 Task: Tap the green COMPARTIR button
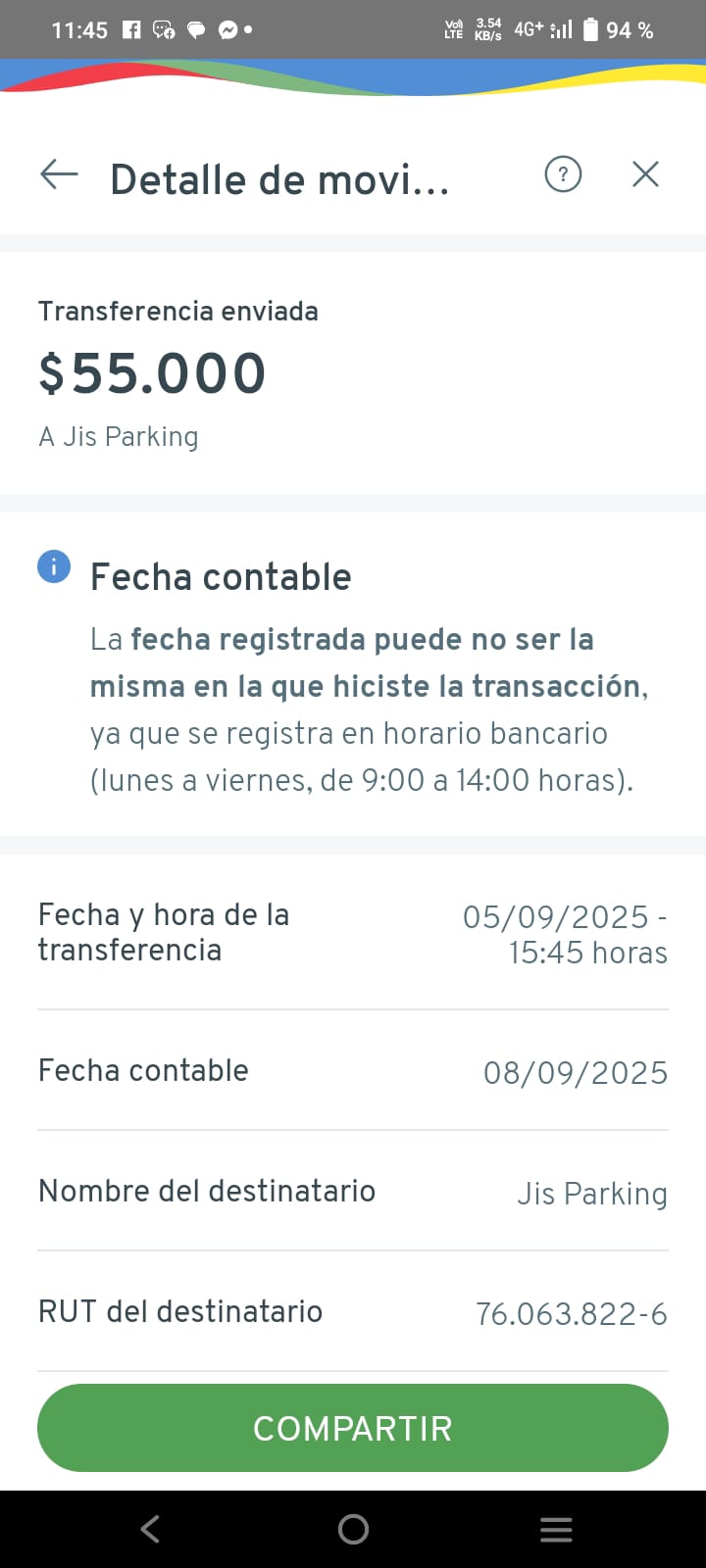(x=353, y=1428)
